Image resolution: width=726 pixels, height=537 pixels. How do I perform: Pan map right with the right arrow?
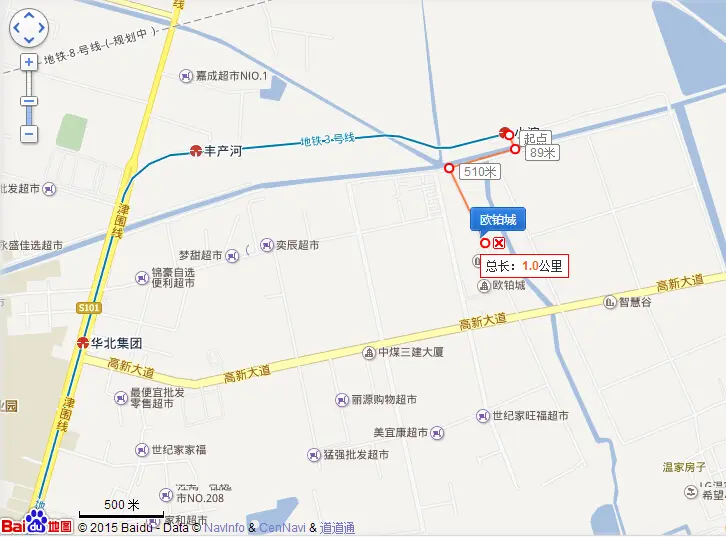[42, 28]
